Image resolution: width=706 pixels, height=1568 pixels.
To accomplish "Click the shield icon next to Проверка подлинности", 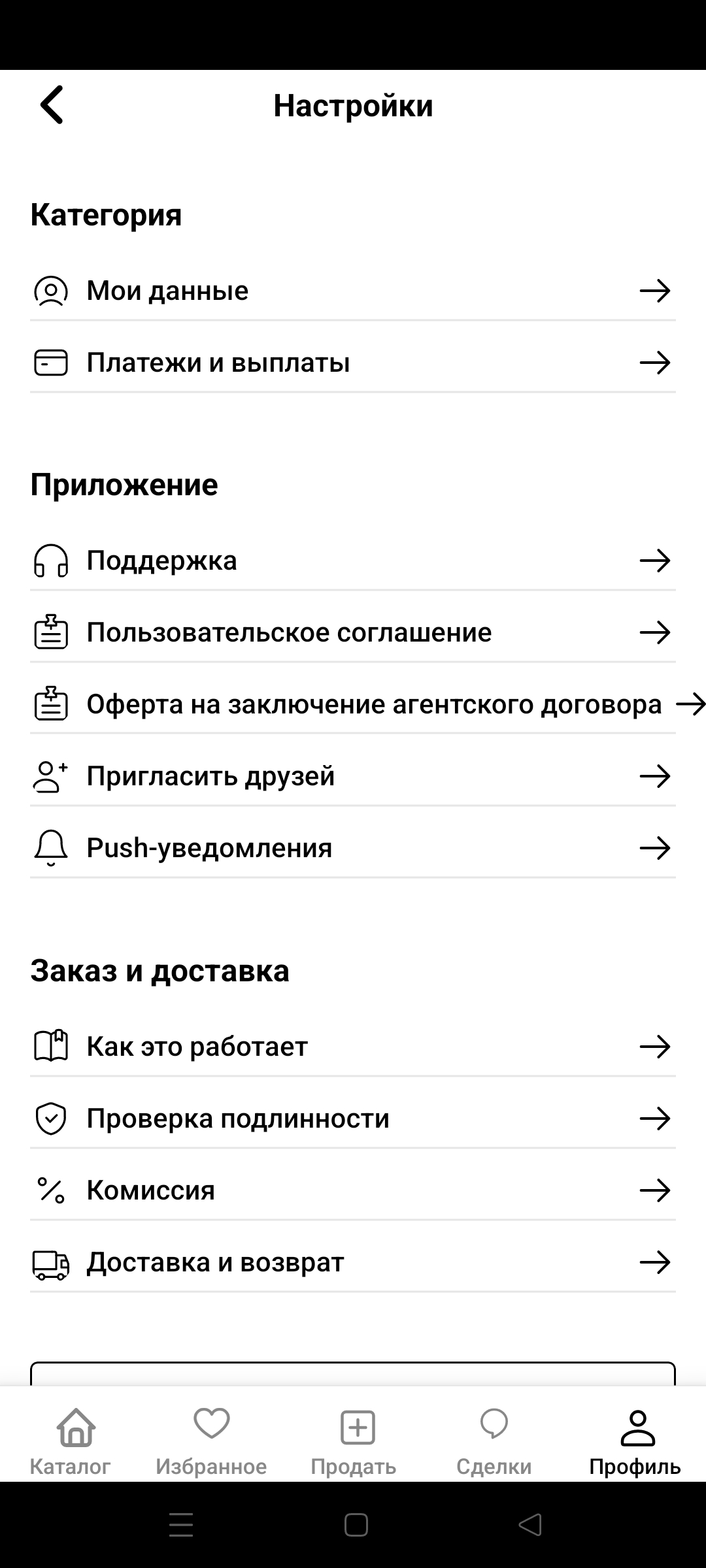I will click(x=52, y=1118).
